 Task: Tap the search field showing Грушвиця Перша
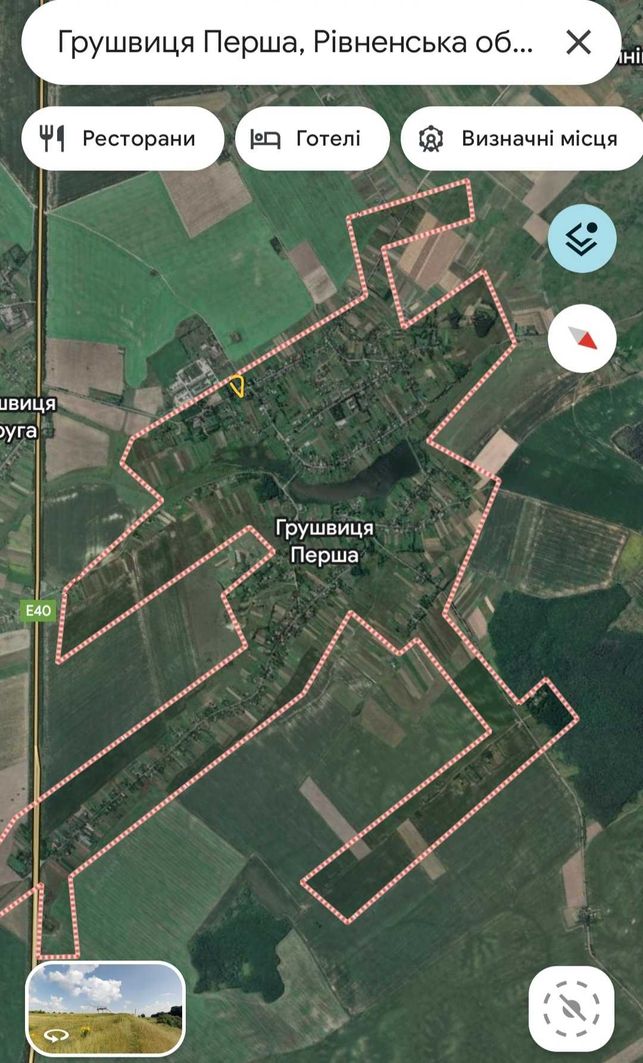tap(295, 43)
